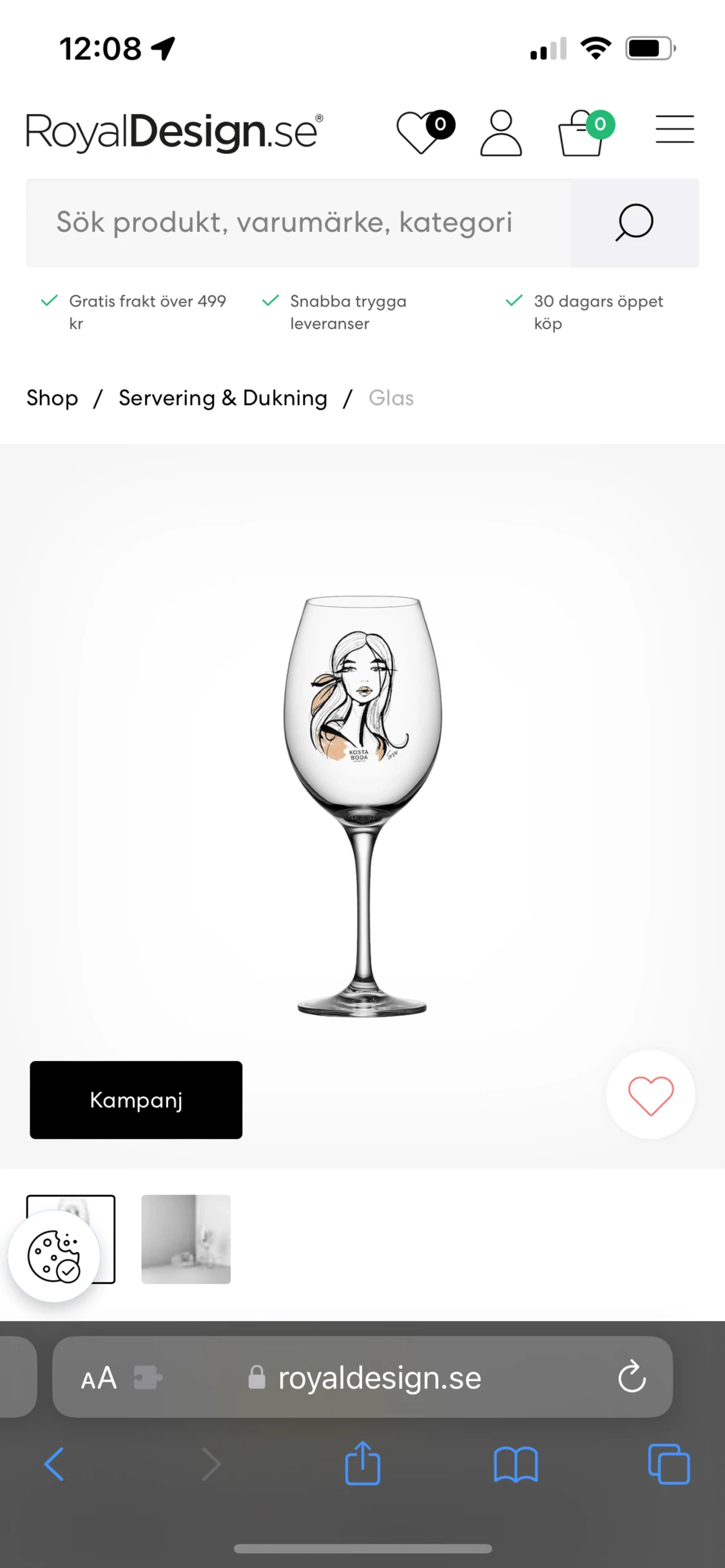
Task: Add the wine glass to favorites
Action: click(650, 1095)
